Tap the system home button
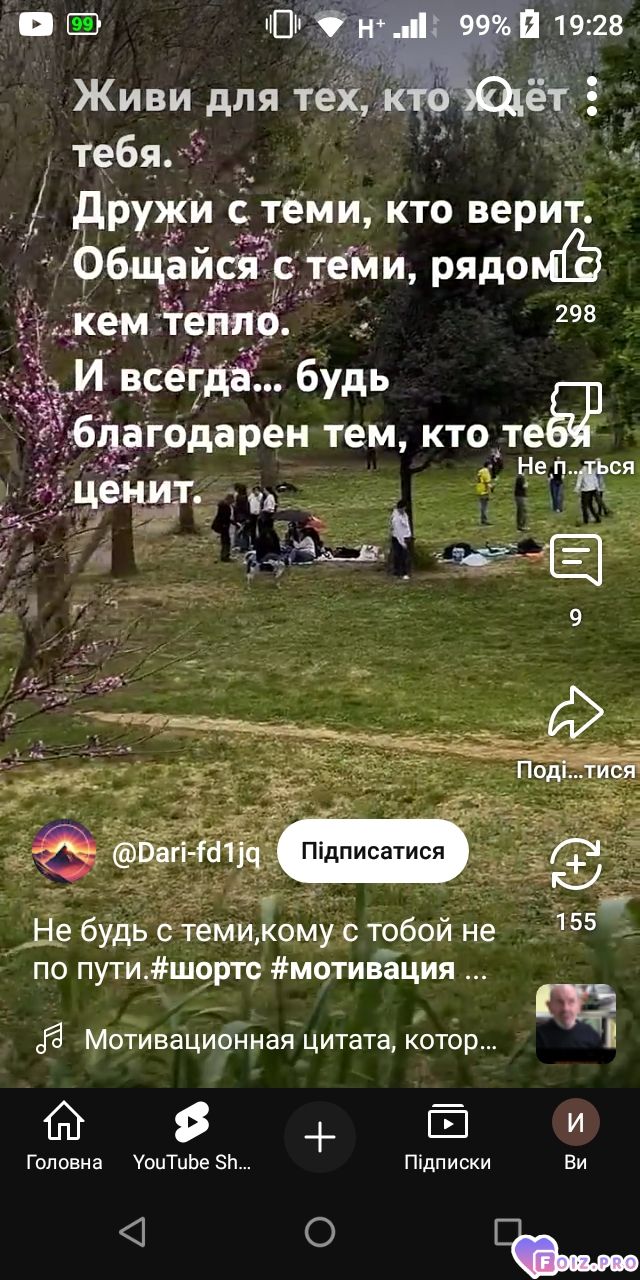The height and width of the screenshot is (1280, 640). [x=320, y=1232]
